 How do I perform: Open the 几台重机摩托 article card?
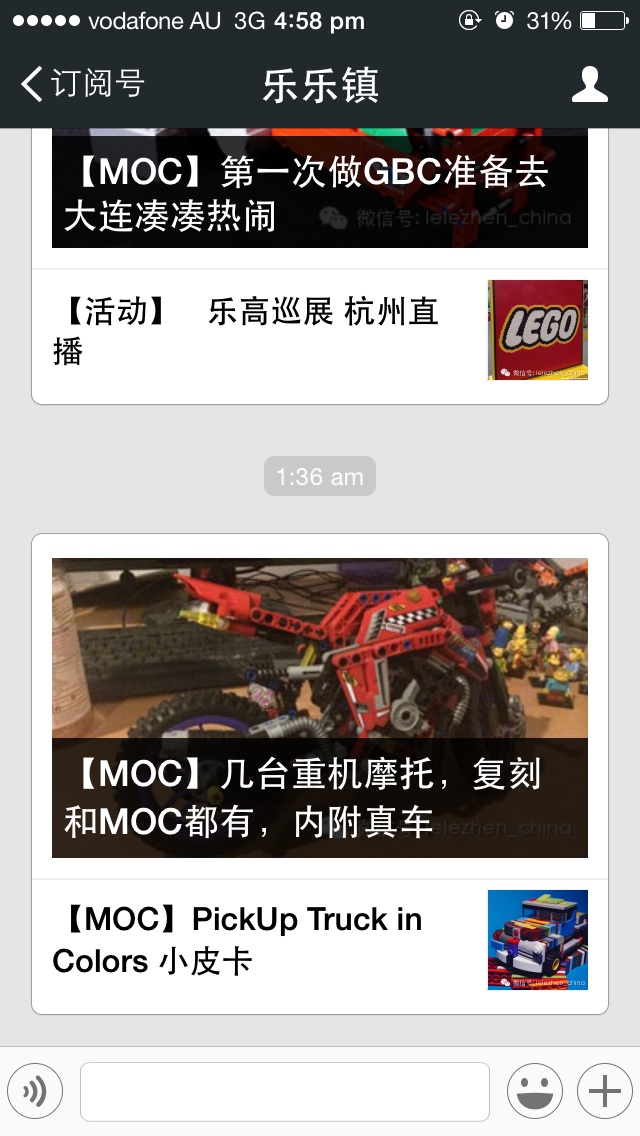point(320,708)
